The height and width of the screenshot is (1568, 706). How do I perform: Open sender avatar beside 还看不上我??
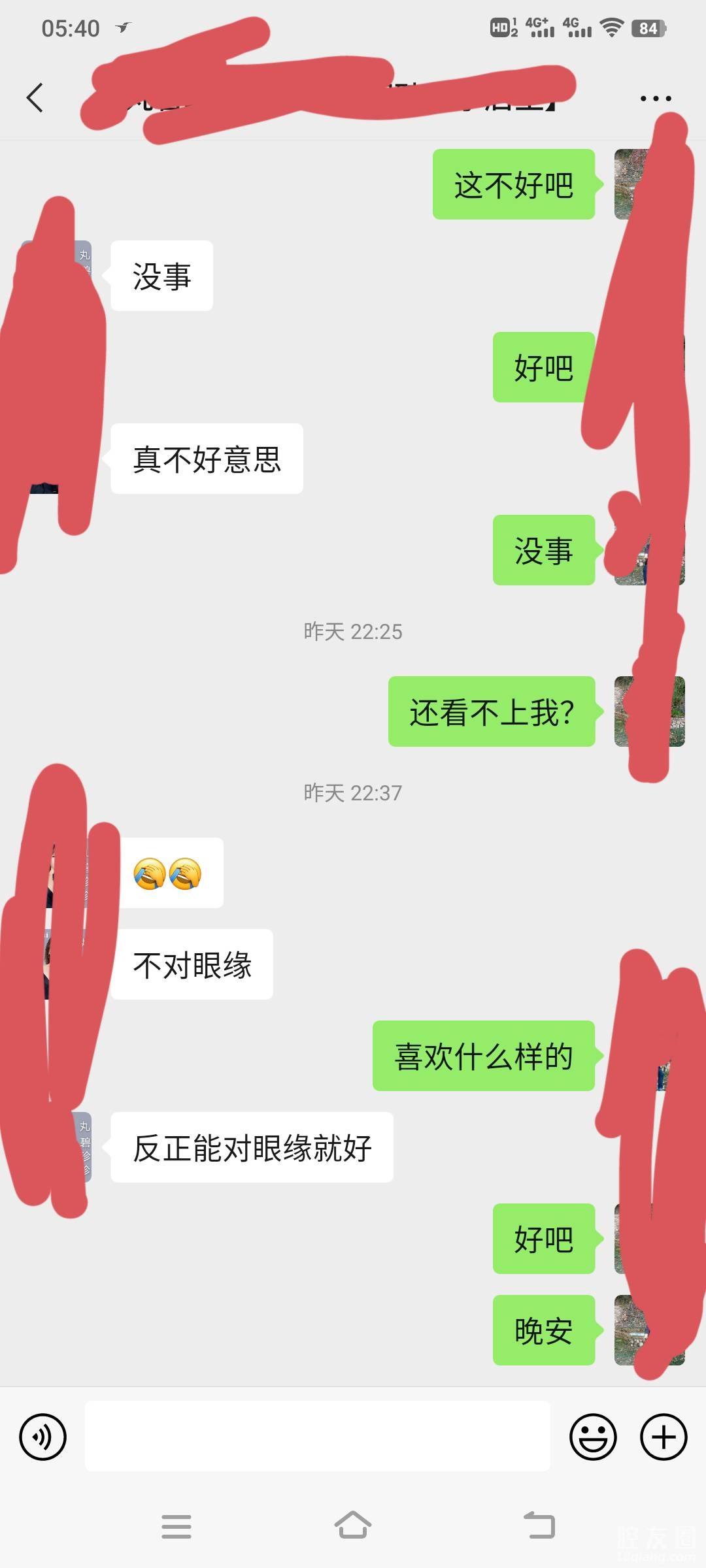coord(649,711)
